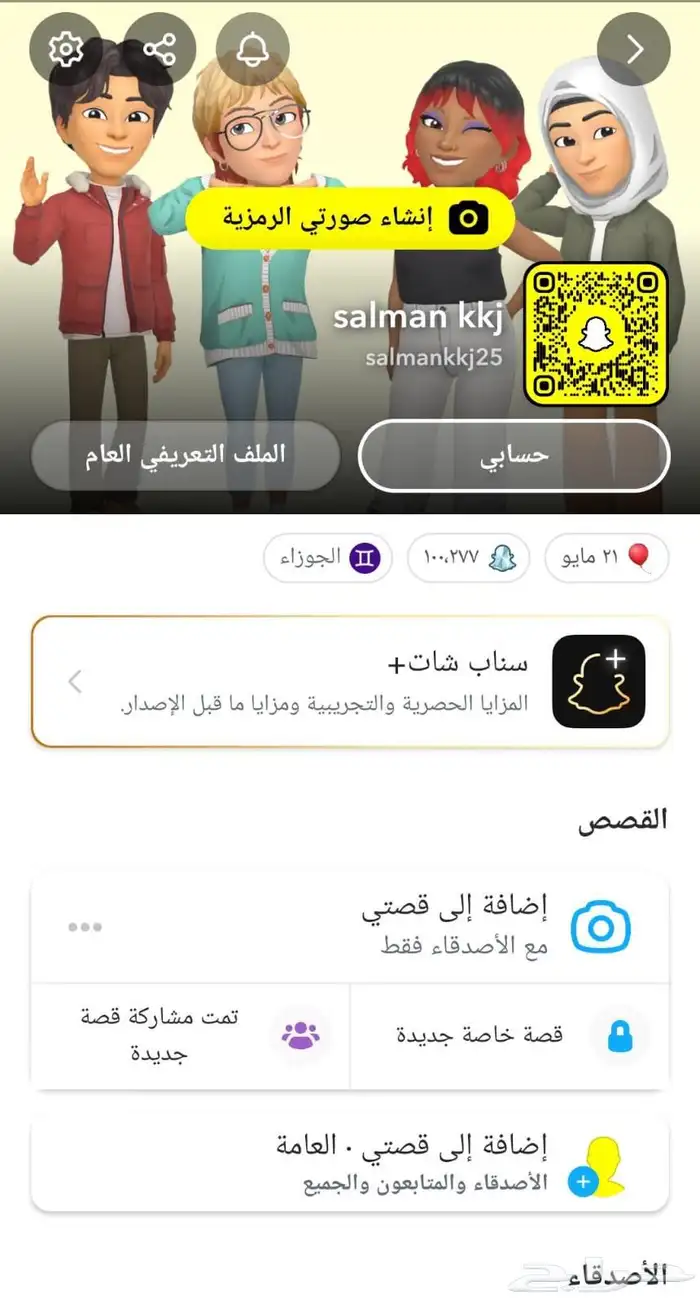Start a new shared story

(x=190, y=1035)
